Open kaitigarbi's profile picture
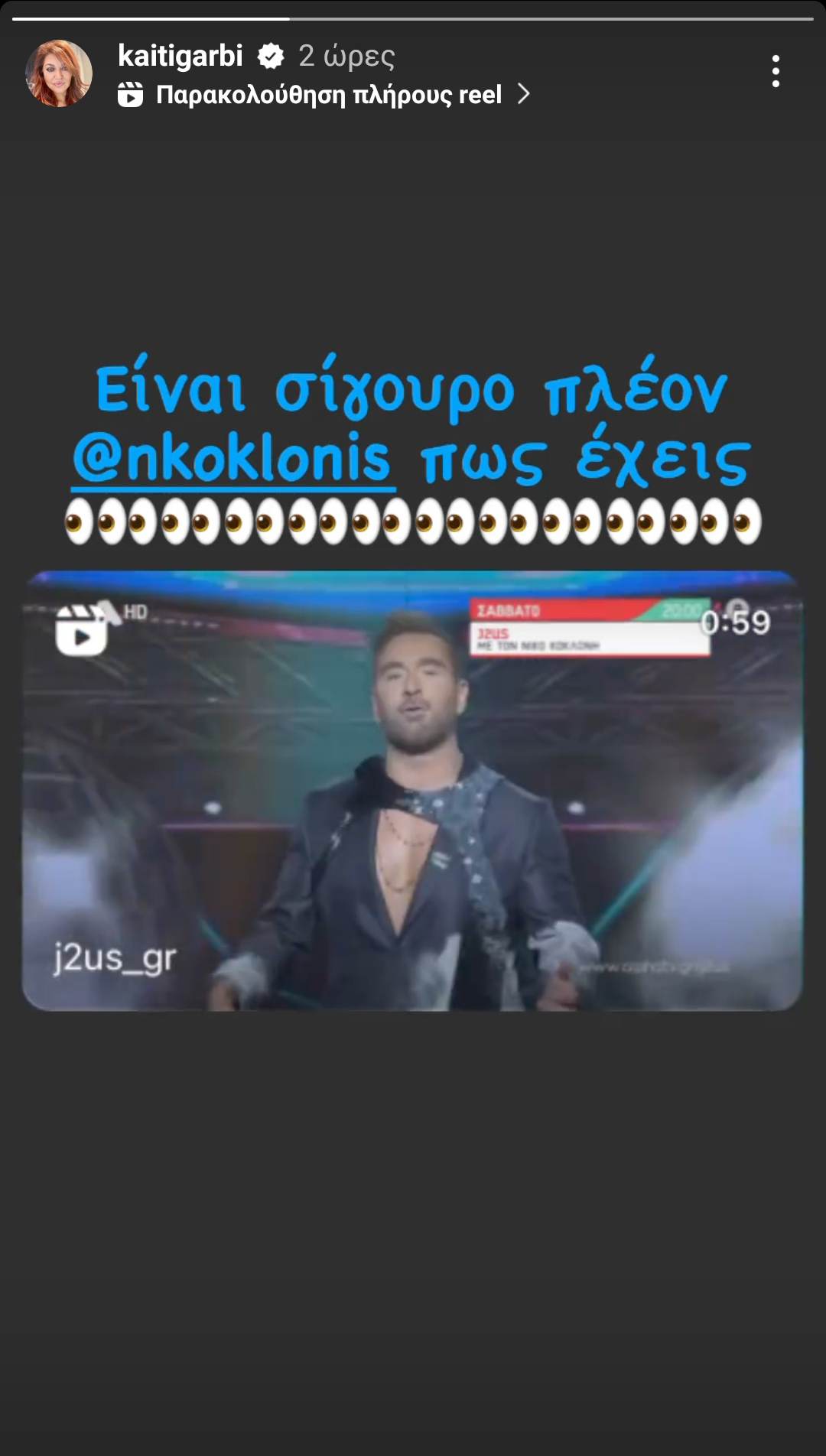The width and height of the screenshot is (826, 1456). click(59, 73)
